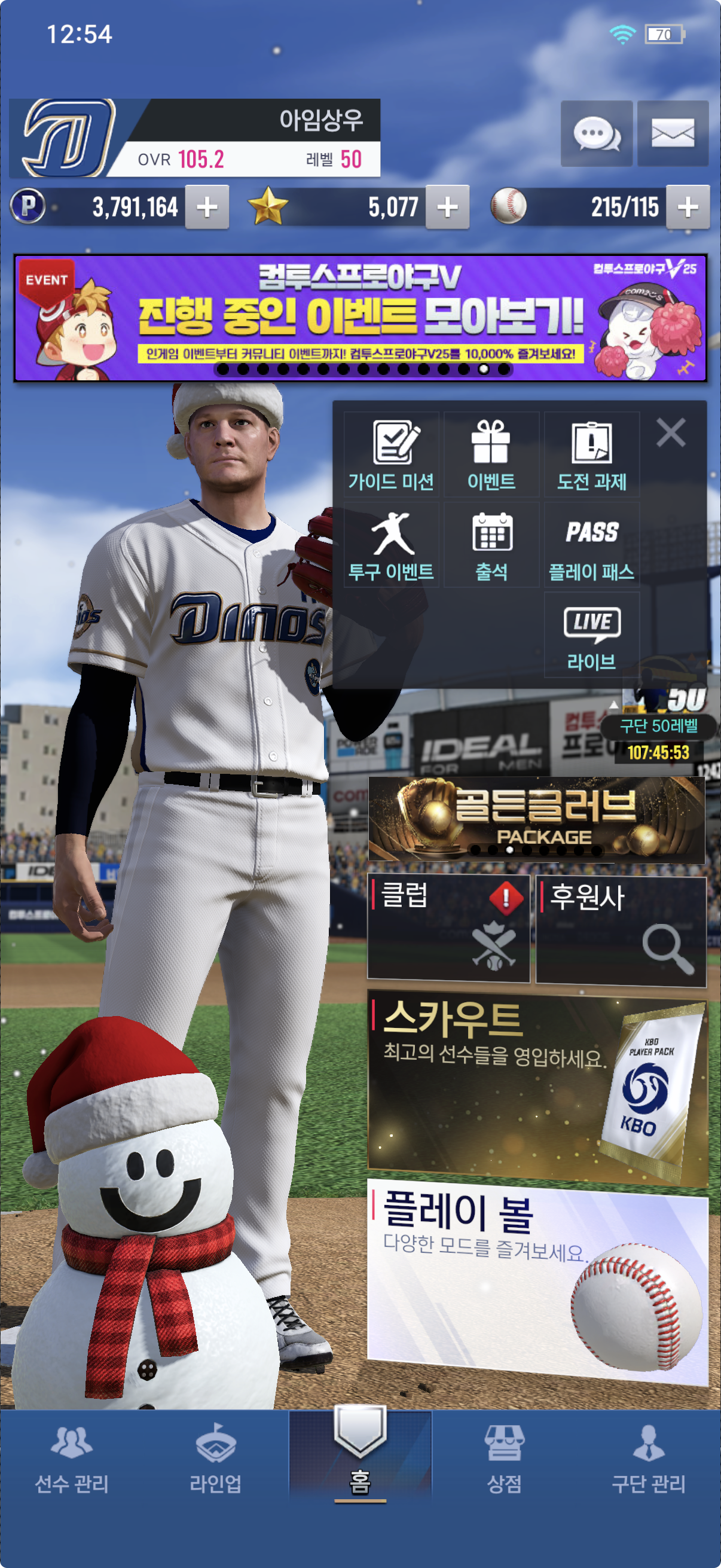Open 이벤트 gift menu
Viewport: 721px width, 1568px height.
pyautogui.click(x=491, y=454)
